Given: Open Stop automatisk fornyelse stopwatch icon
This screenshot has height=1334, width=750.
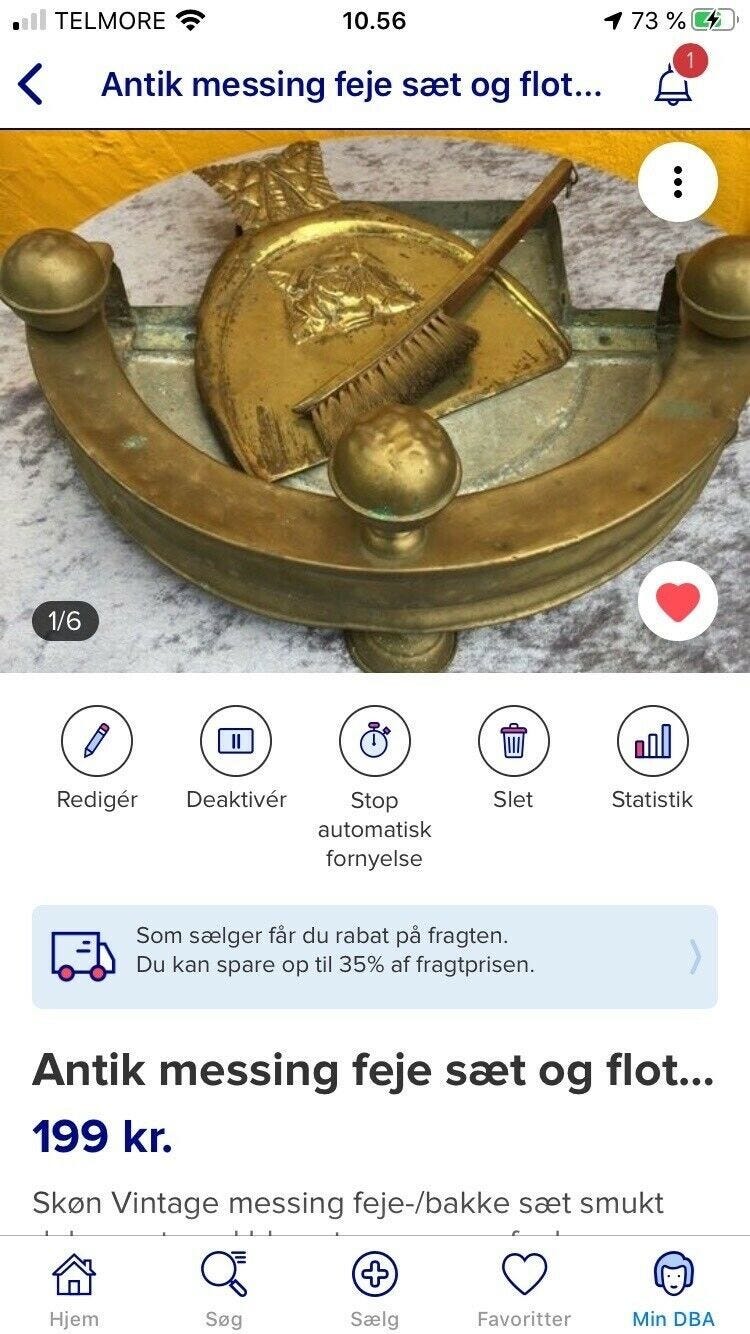Looking at the screenshot, I should (375, 741).
